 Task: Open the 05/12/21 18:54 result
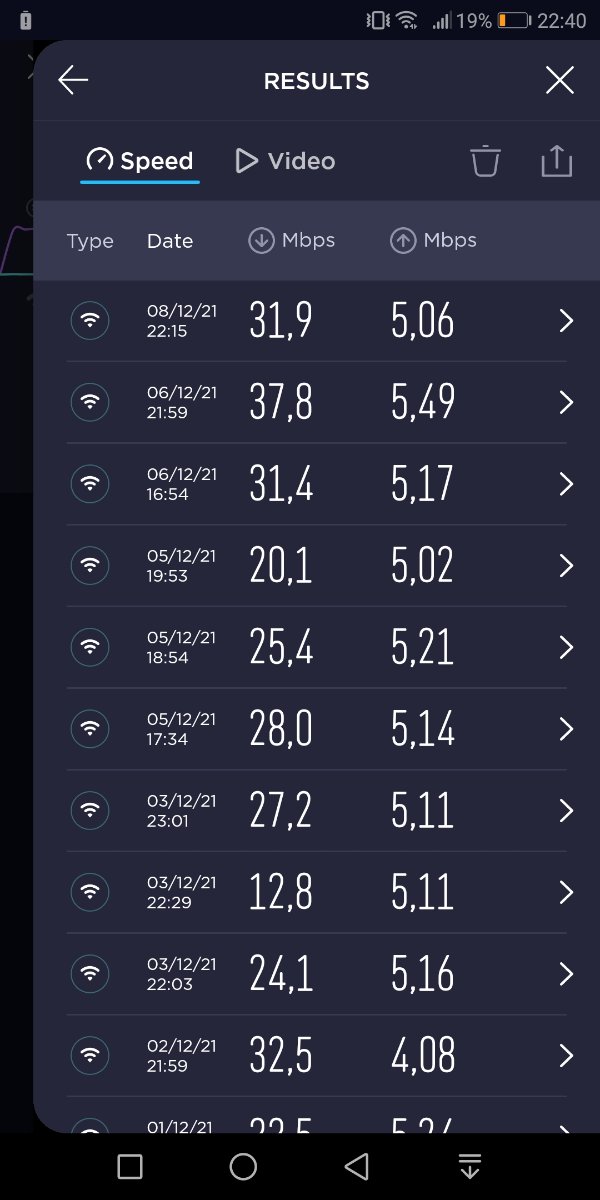point(316,647)
